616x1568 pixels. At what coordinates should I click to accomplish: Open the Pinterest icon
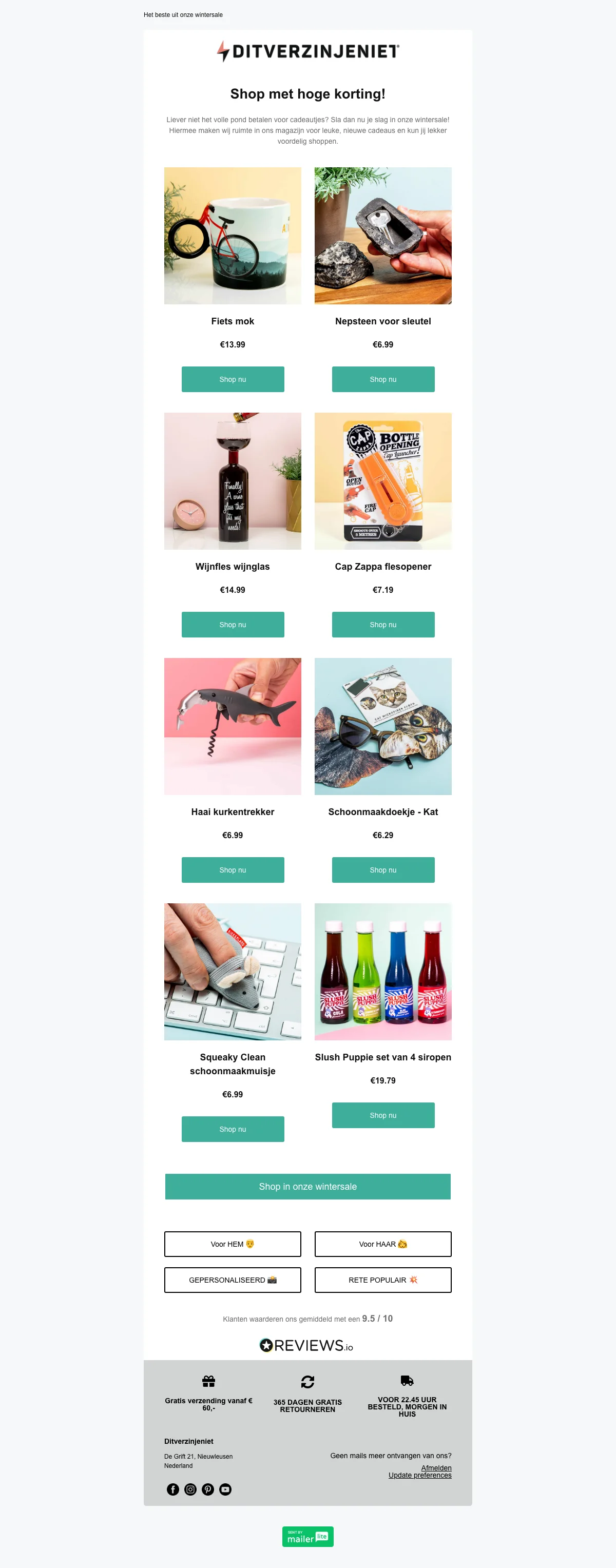click(207, 1489)
